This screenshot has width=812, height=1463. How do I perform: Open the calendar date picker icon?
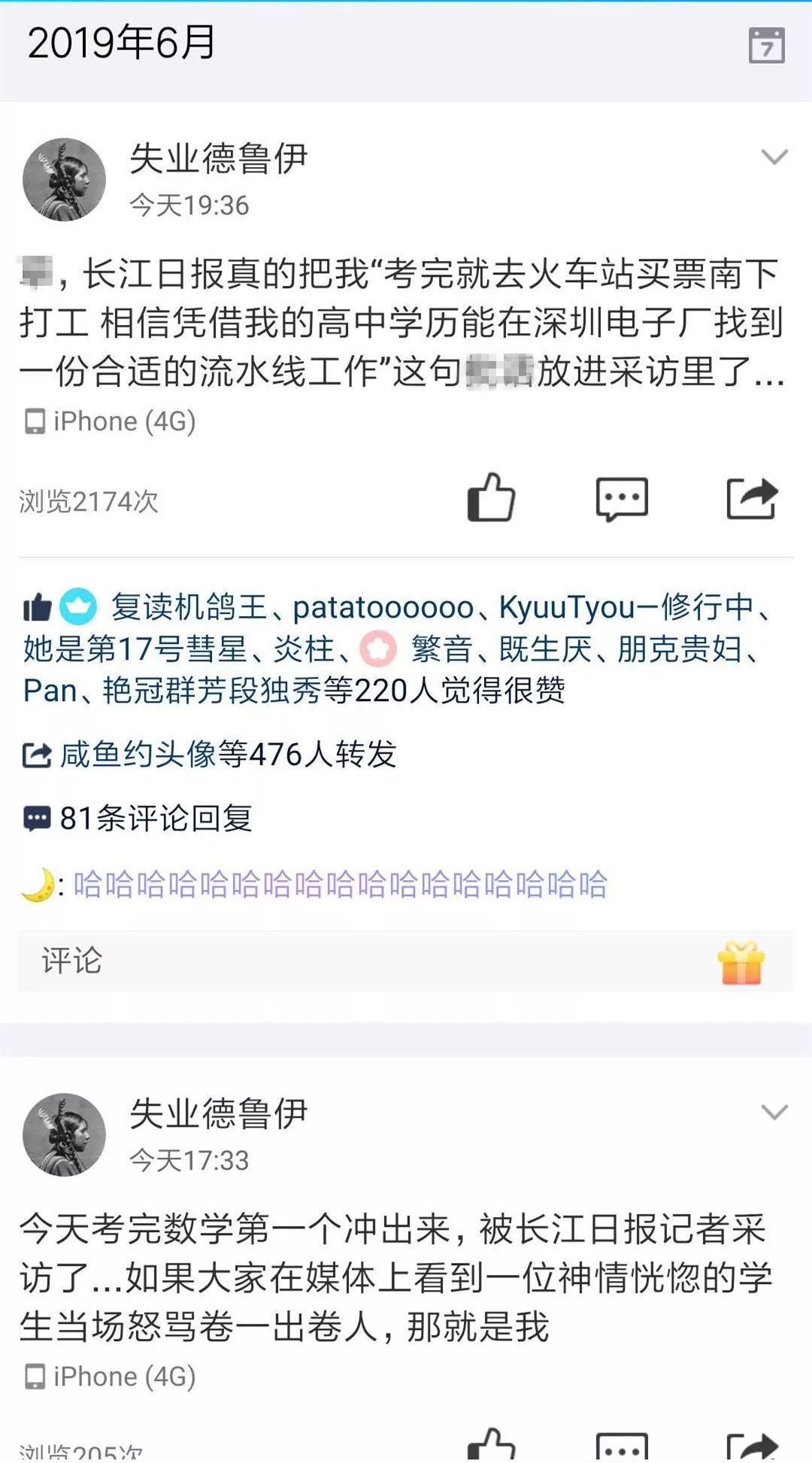click(x=766, y=46)
